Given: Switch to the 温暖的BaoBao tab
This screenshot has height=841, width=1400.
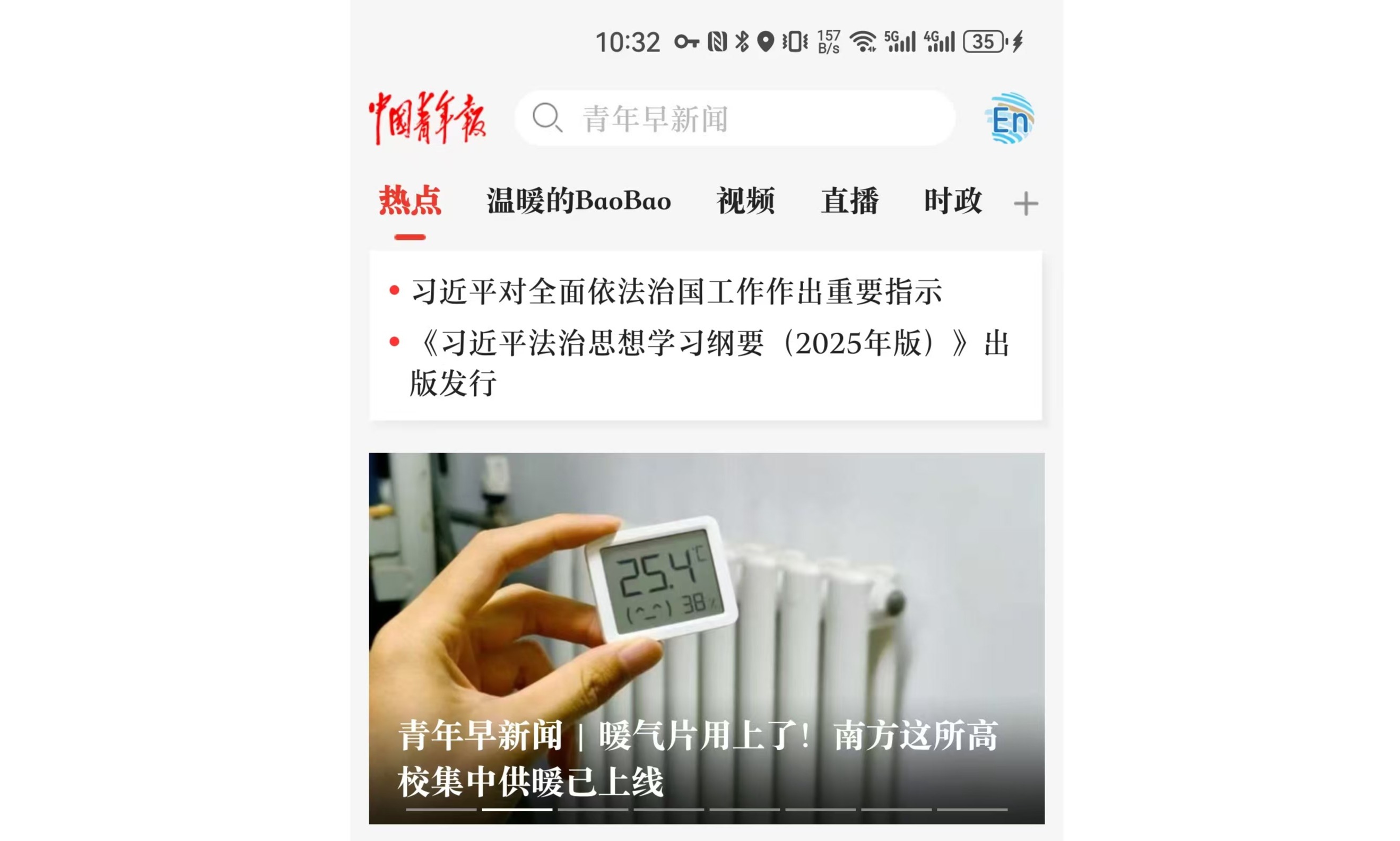Looking at the screenshot, I should coord(578,201).
